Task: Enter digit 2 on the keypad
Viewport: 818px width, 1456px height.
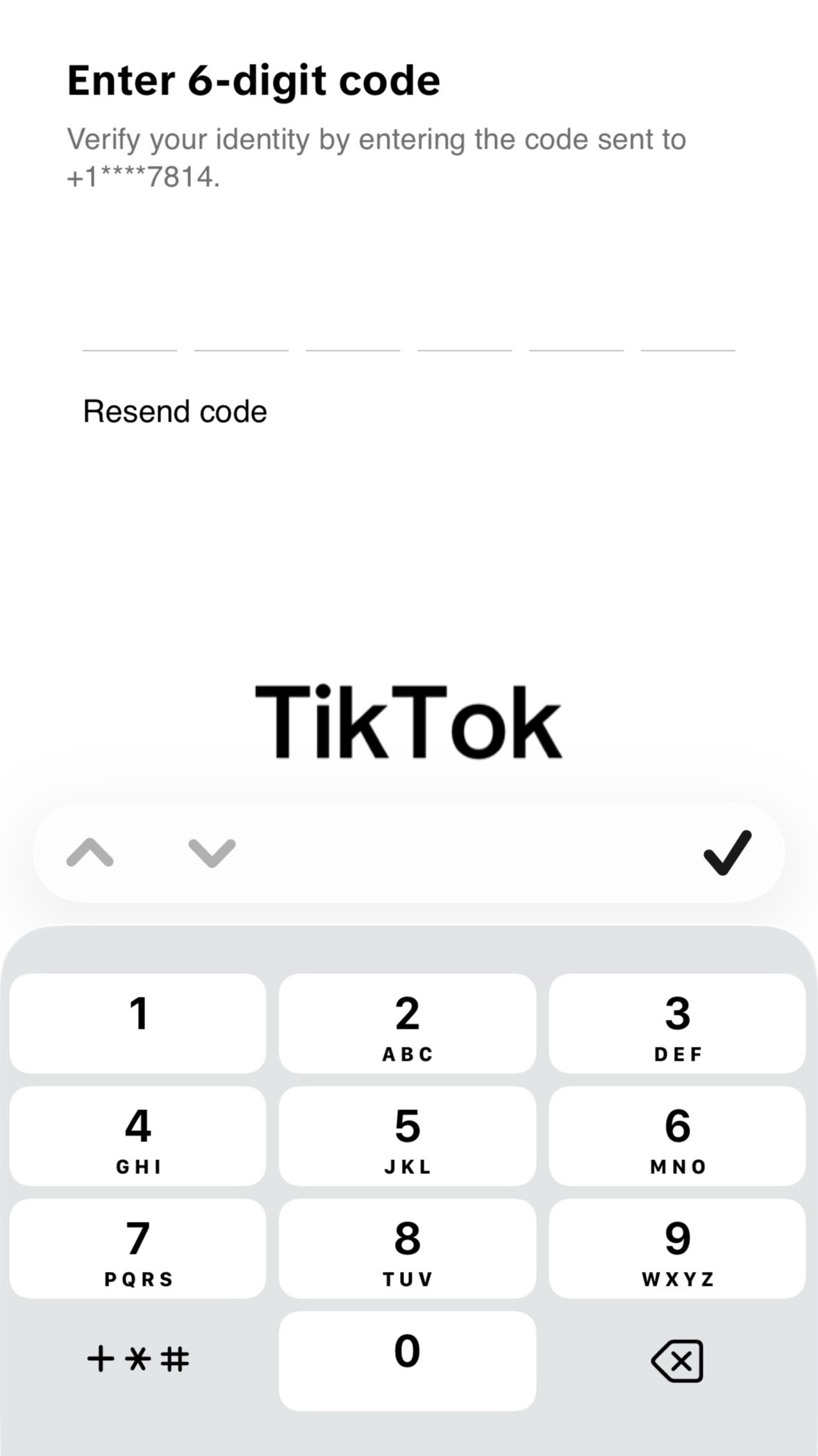Action: [408, 1023]
